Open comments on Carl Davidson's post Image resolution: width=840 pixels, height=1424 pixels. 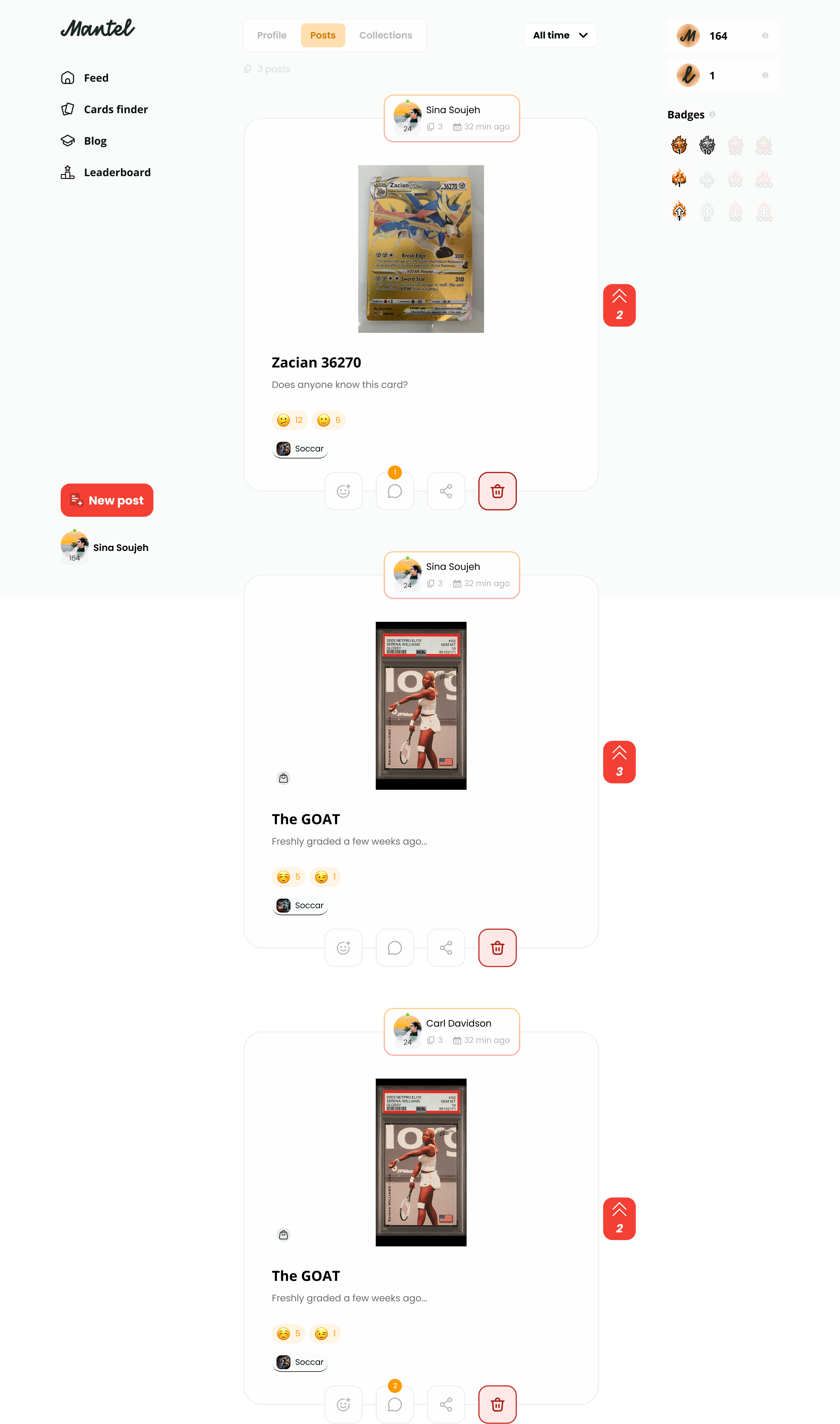pos(395,1404)
